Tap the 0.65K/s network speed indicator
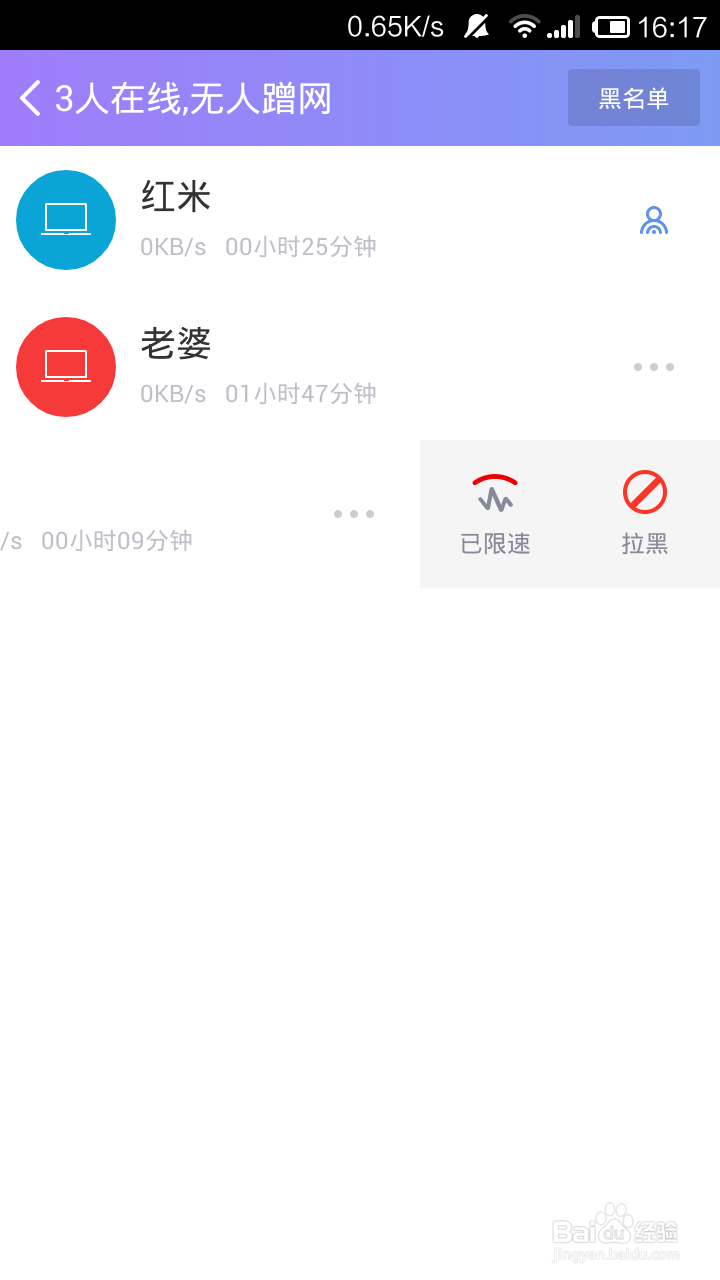Image resolution: width=720 pixels, height=1280 pixels. pos(396,26)
